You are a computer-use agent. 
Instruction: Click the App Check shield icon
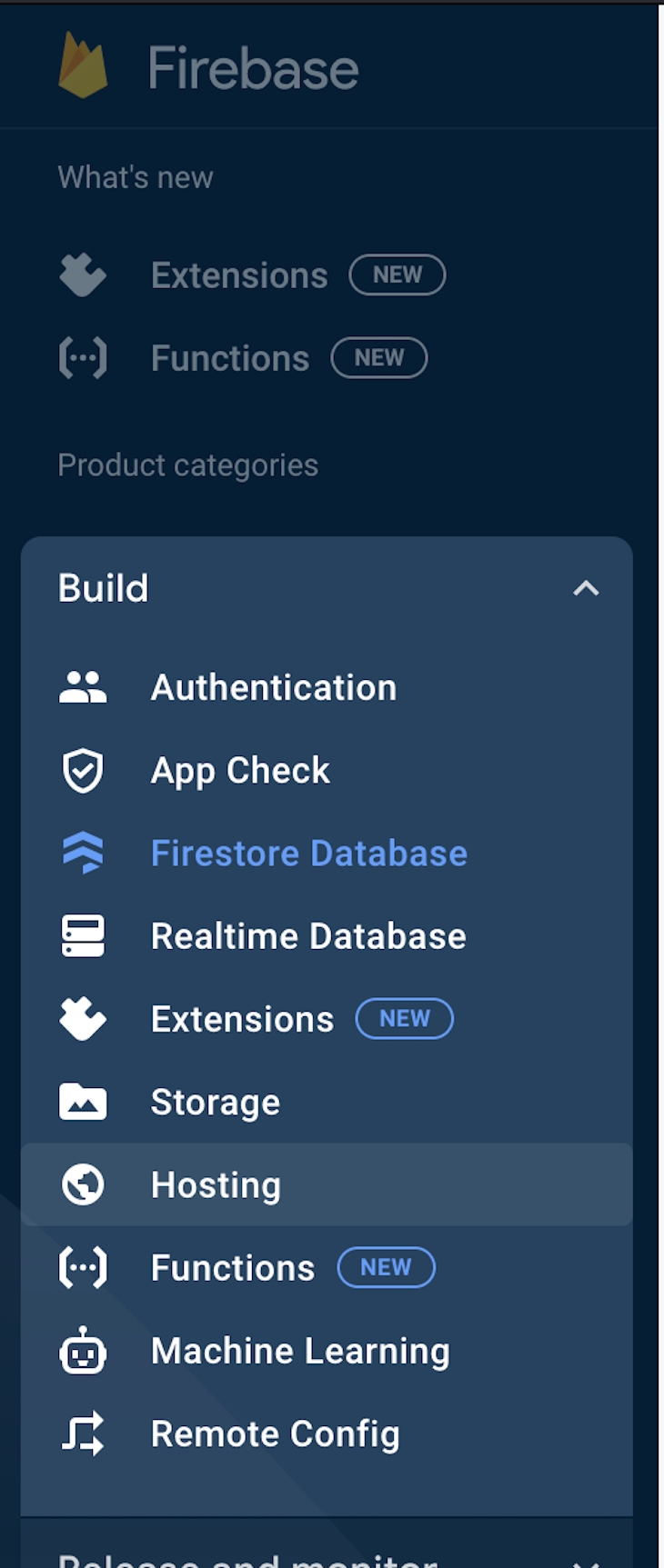[x=82, y=770]
